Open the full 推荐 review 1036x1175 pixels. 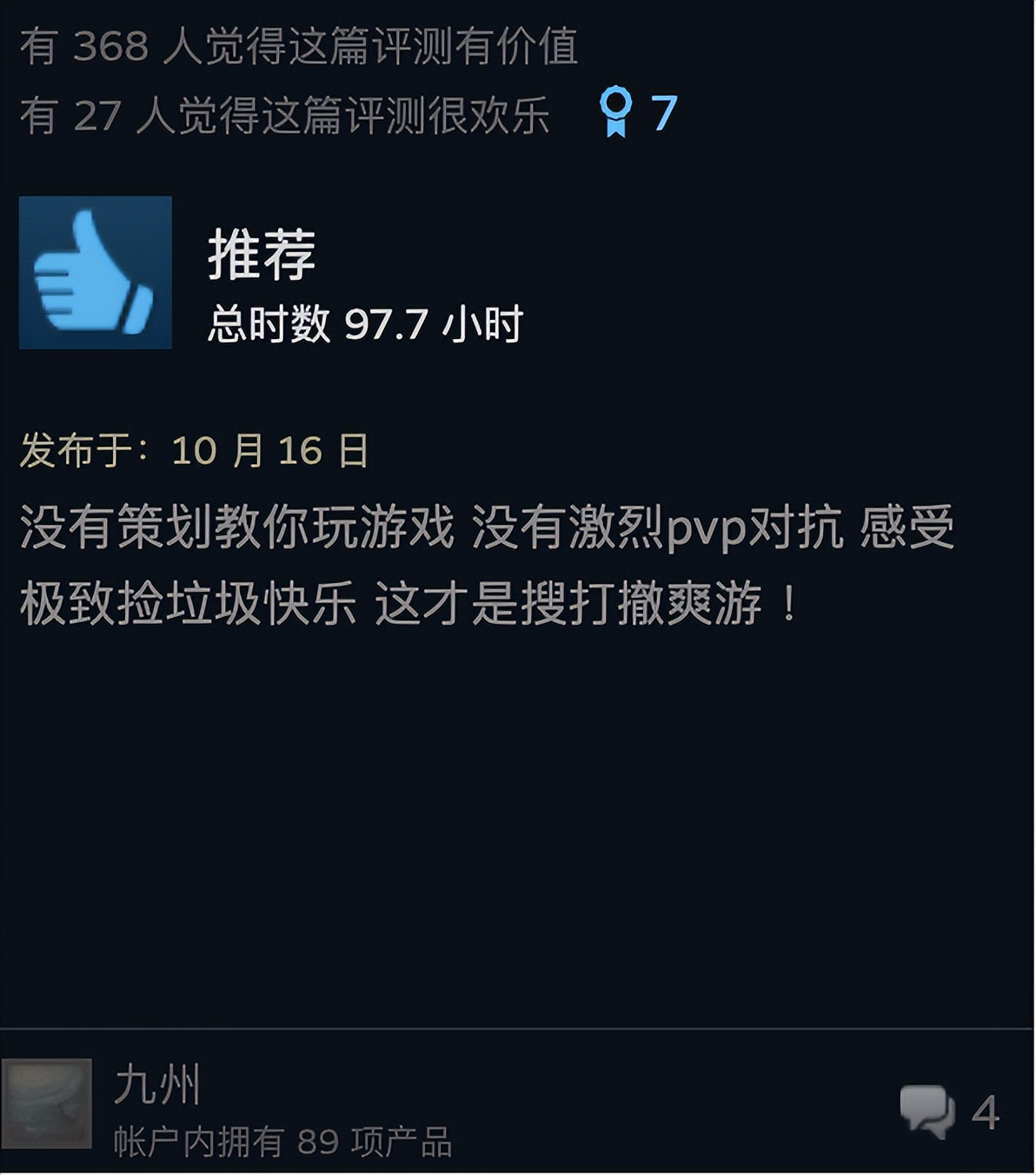(261, 255)
